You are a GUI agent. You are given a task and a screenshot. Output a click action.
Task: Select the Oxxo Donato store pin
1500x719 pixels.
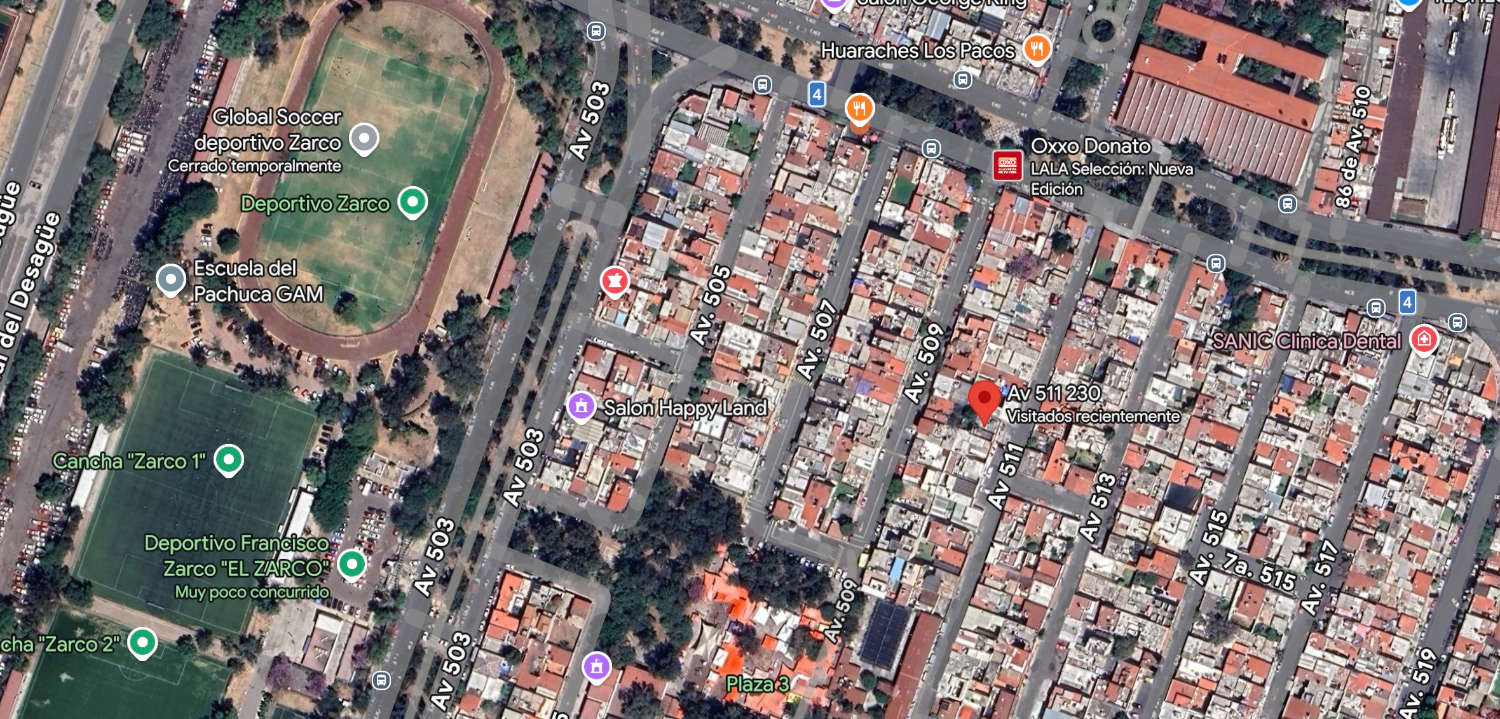coord(1007,165)
